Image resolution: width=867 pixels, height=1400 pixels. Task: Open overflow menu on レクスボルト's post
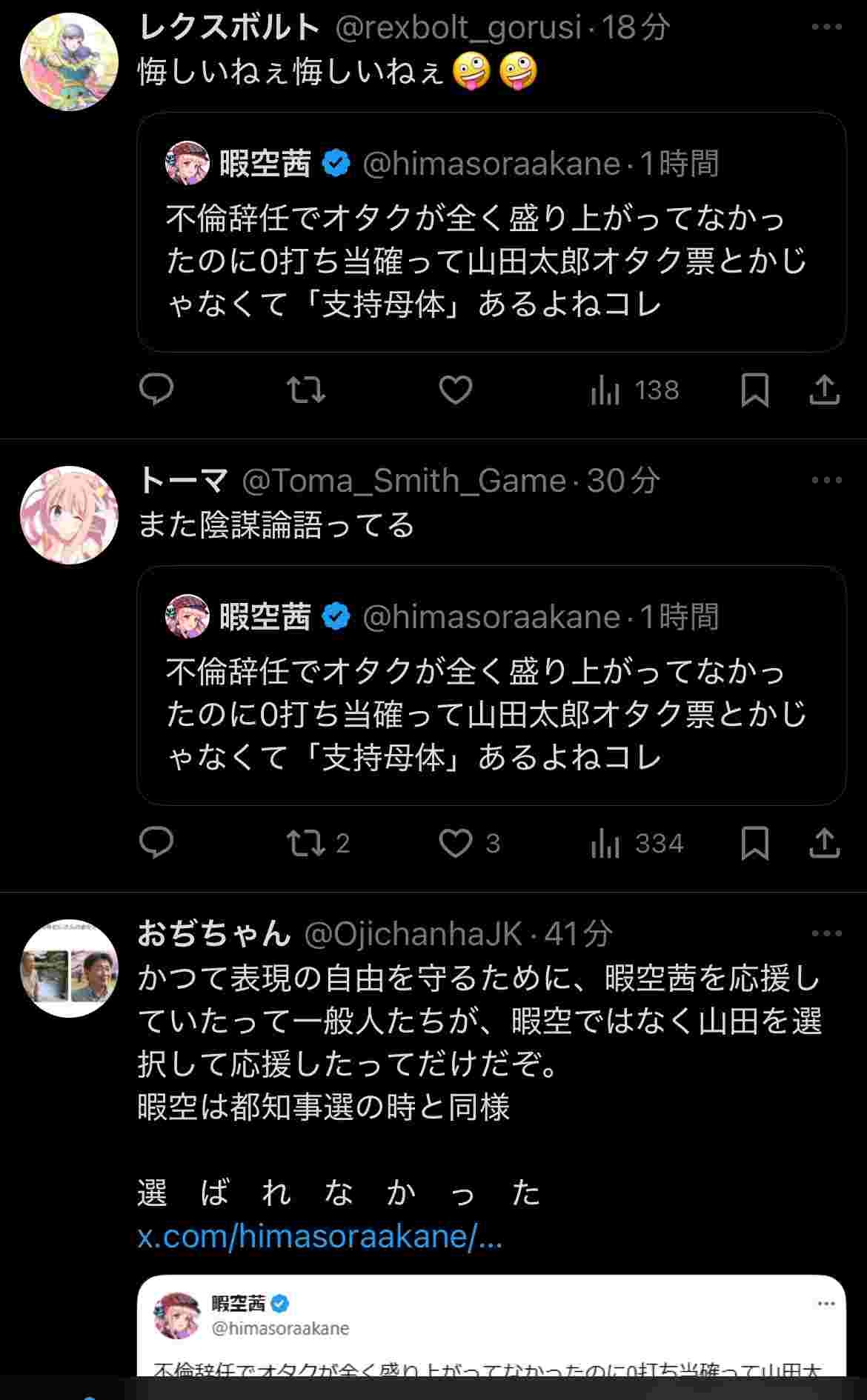(x=826, y=27)
